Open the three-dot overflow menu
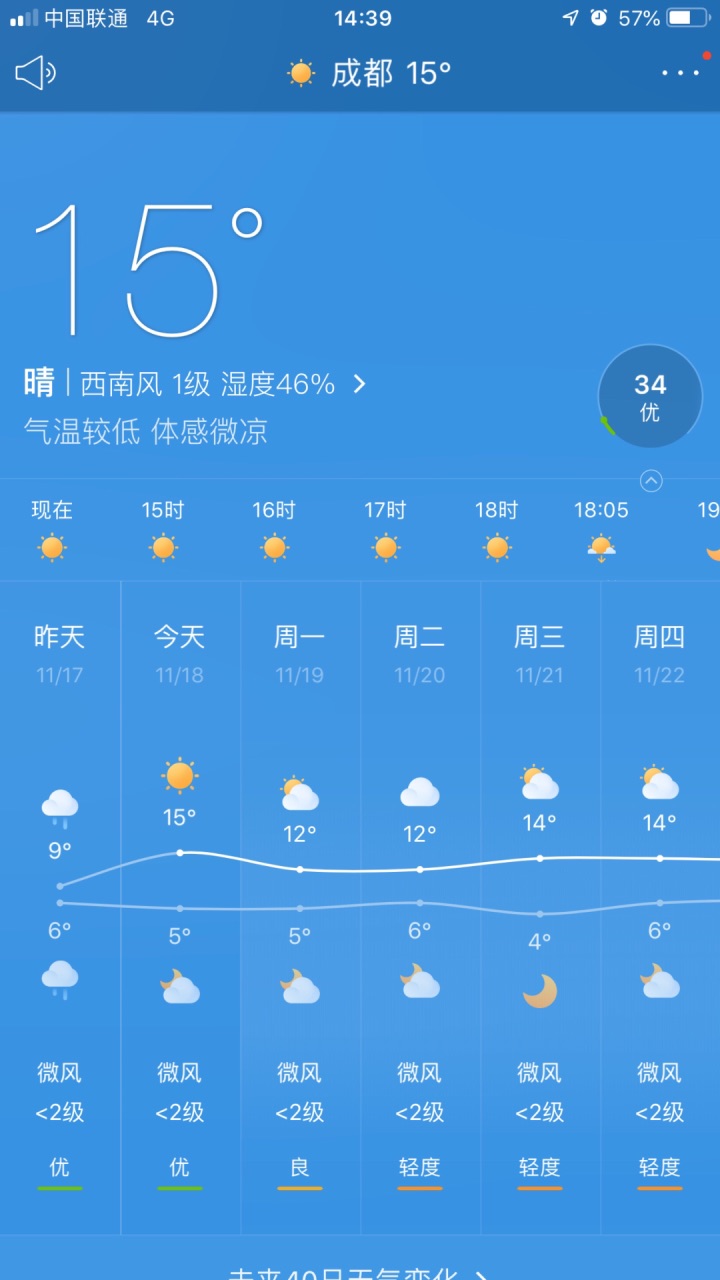This screenshot has height=1280, width=720. [681, 73]
